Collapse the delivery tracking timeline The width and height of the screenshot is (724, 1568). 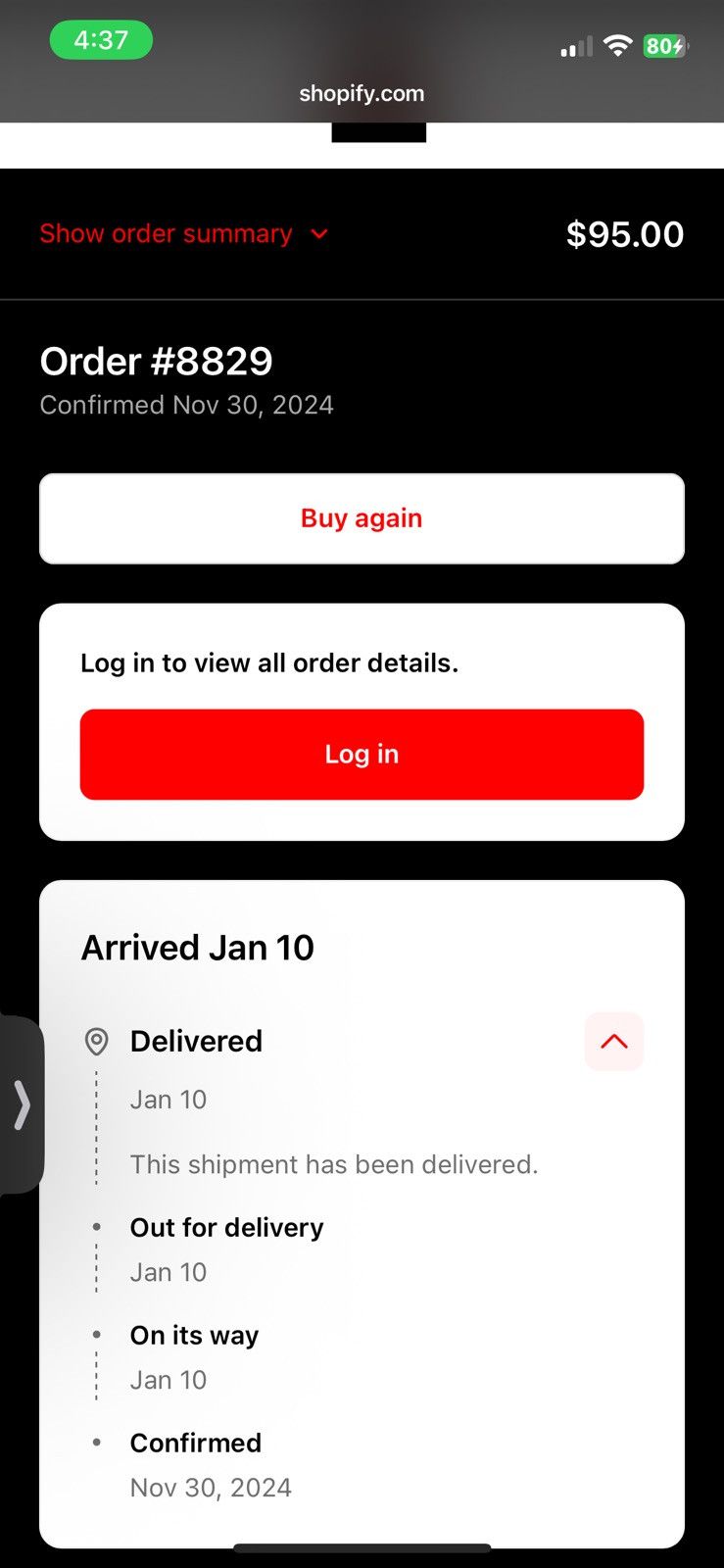tap(614, 1042)
